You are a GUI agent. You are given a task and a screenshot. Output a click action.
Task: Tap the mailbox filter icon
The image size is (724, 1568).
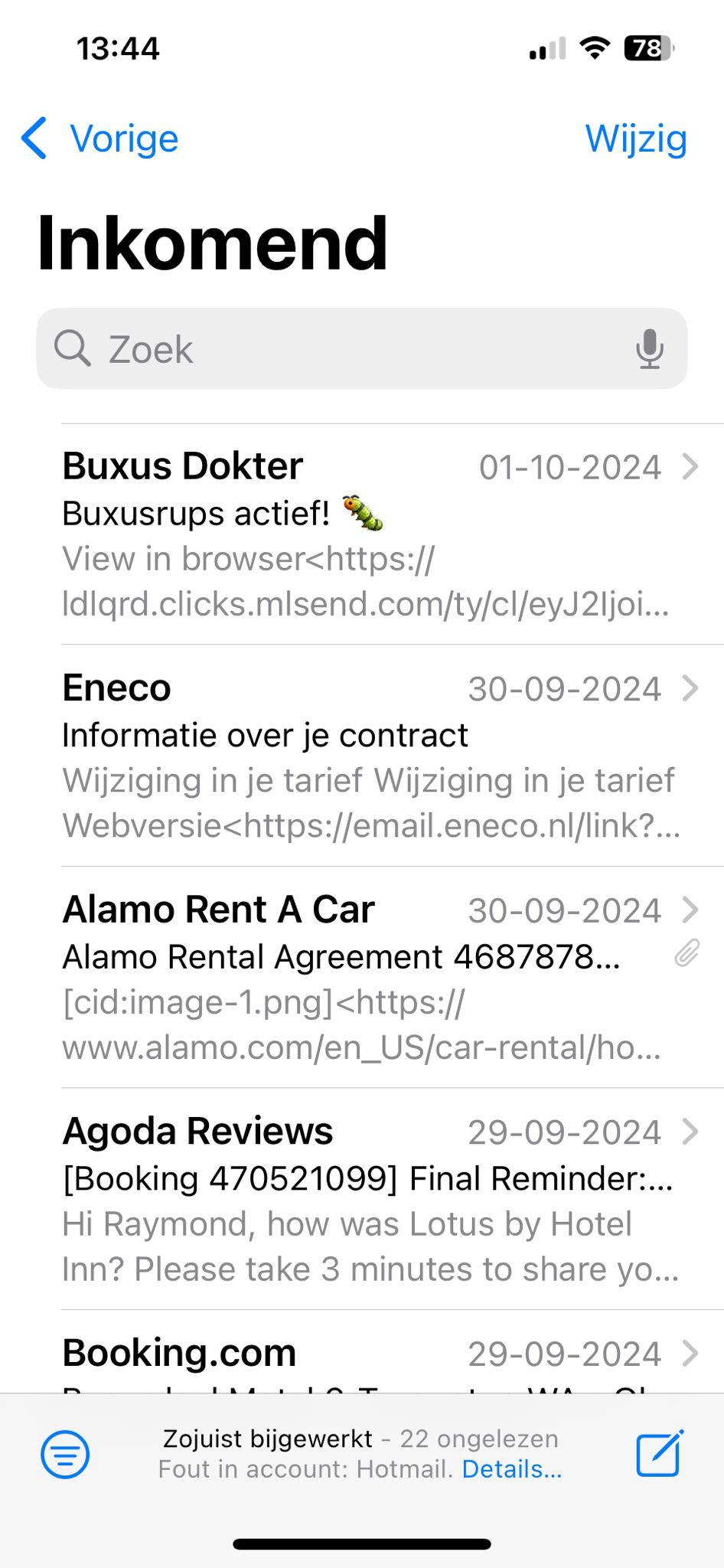(x=65, y=1454)
